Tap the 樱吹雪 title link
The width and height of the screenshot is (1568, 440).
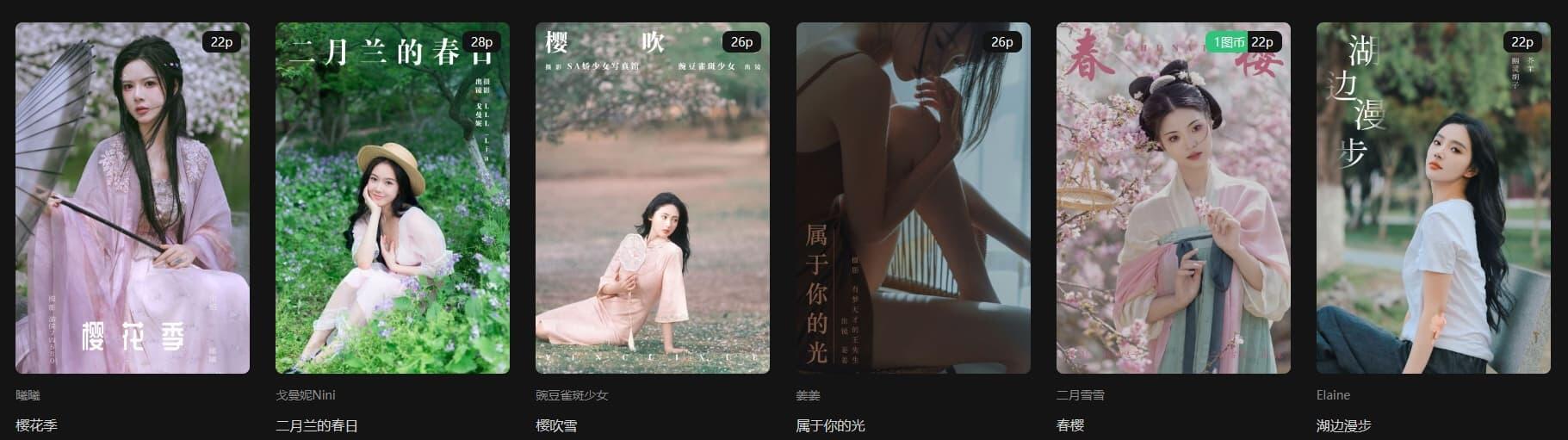[556, 425]
